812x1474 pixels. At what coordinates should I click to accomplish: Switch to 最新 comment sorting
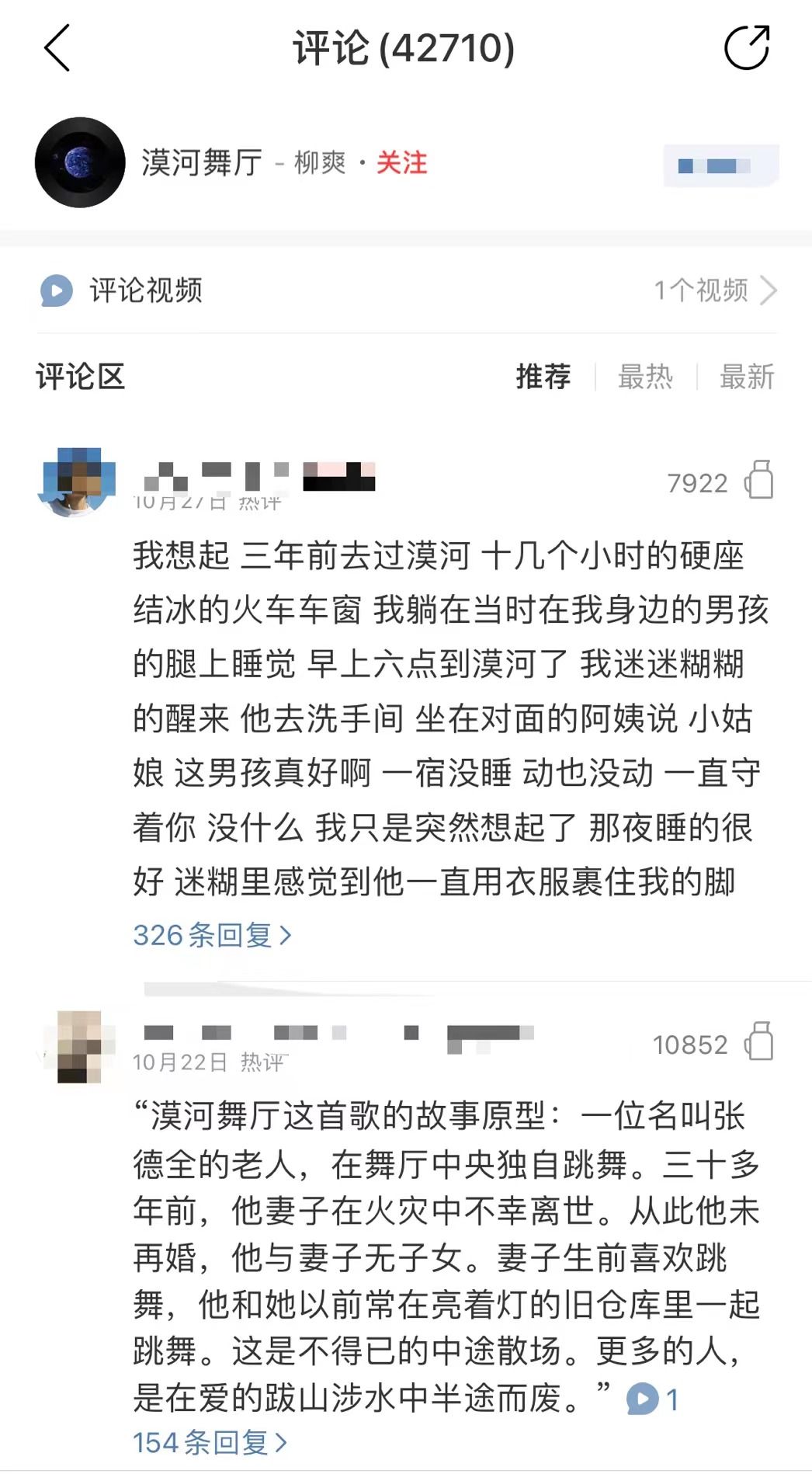coord(746,377)
